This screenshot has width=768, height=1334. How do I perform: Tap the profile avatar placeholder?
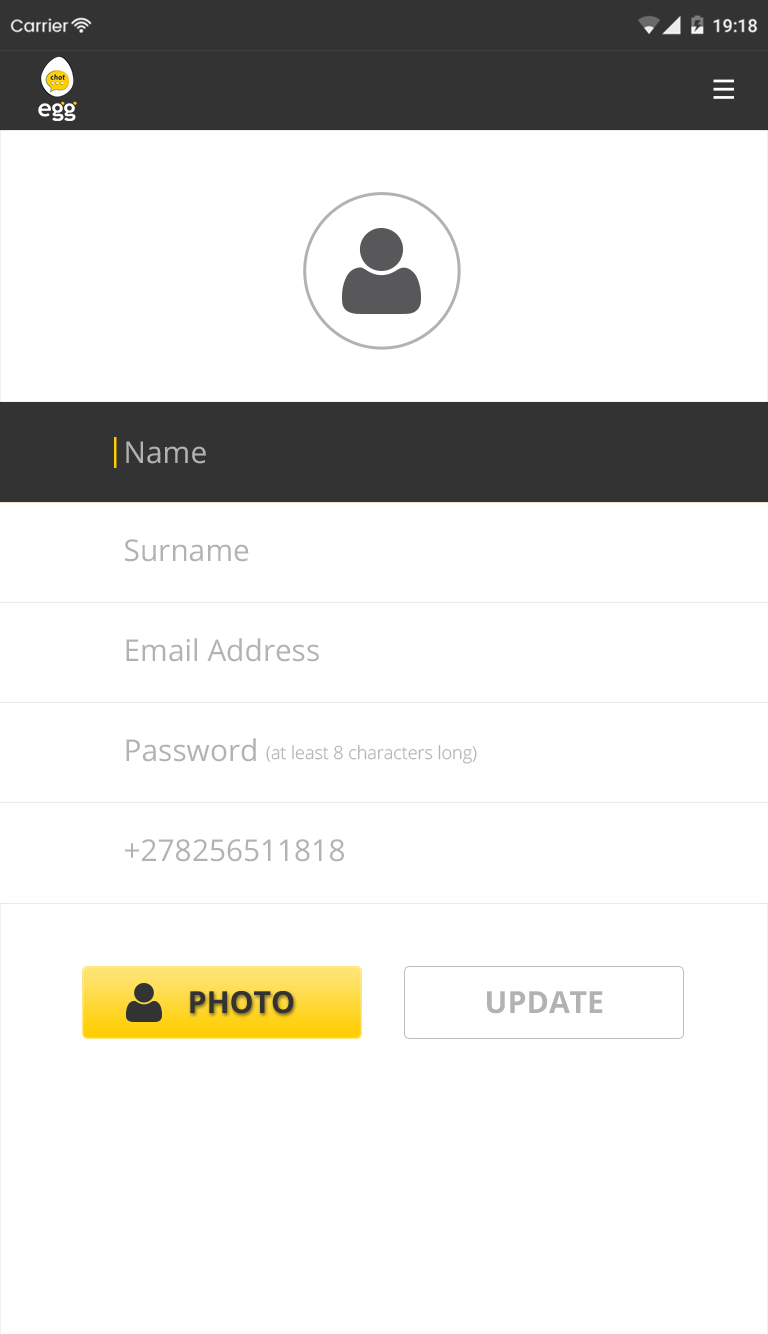[x=381, y=271]
